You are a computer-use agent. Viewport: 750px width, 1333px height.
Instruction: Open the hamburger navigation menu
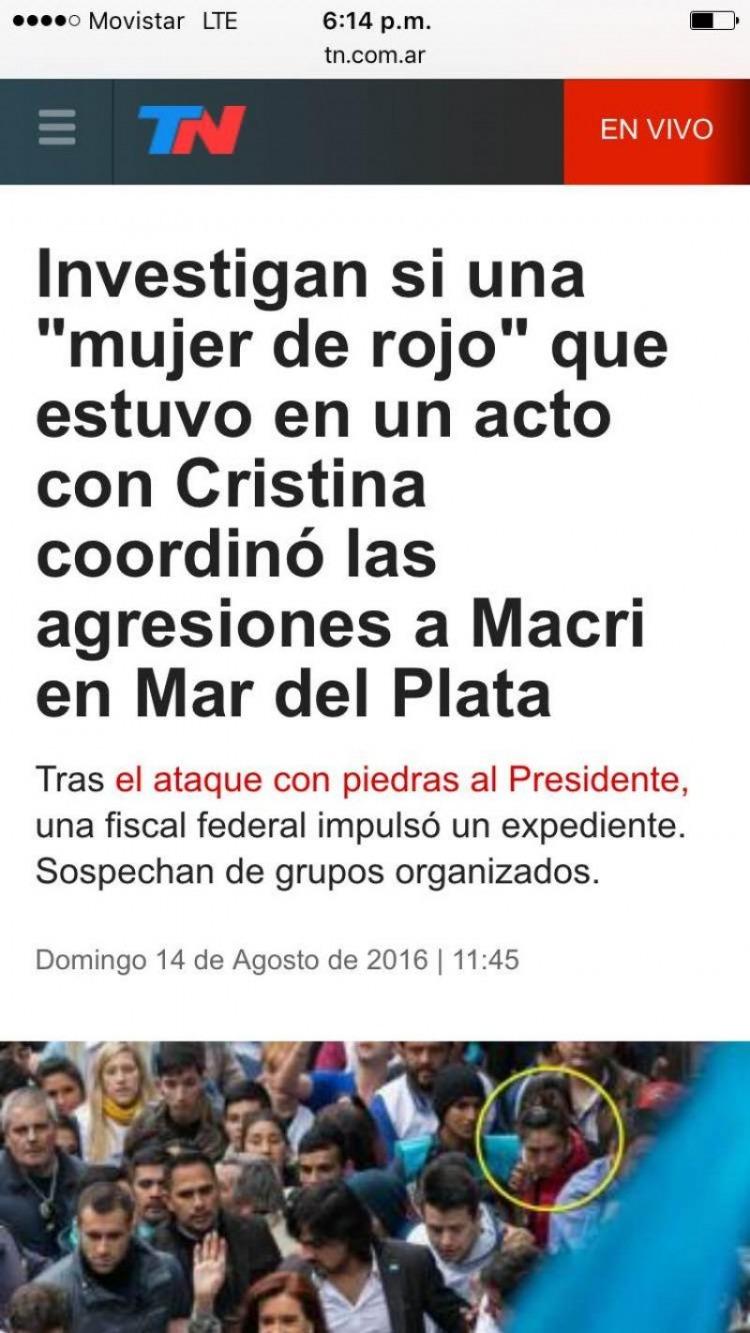(x=57, y=127)
